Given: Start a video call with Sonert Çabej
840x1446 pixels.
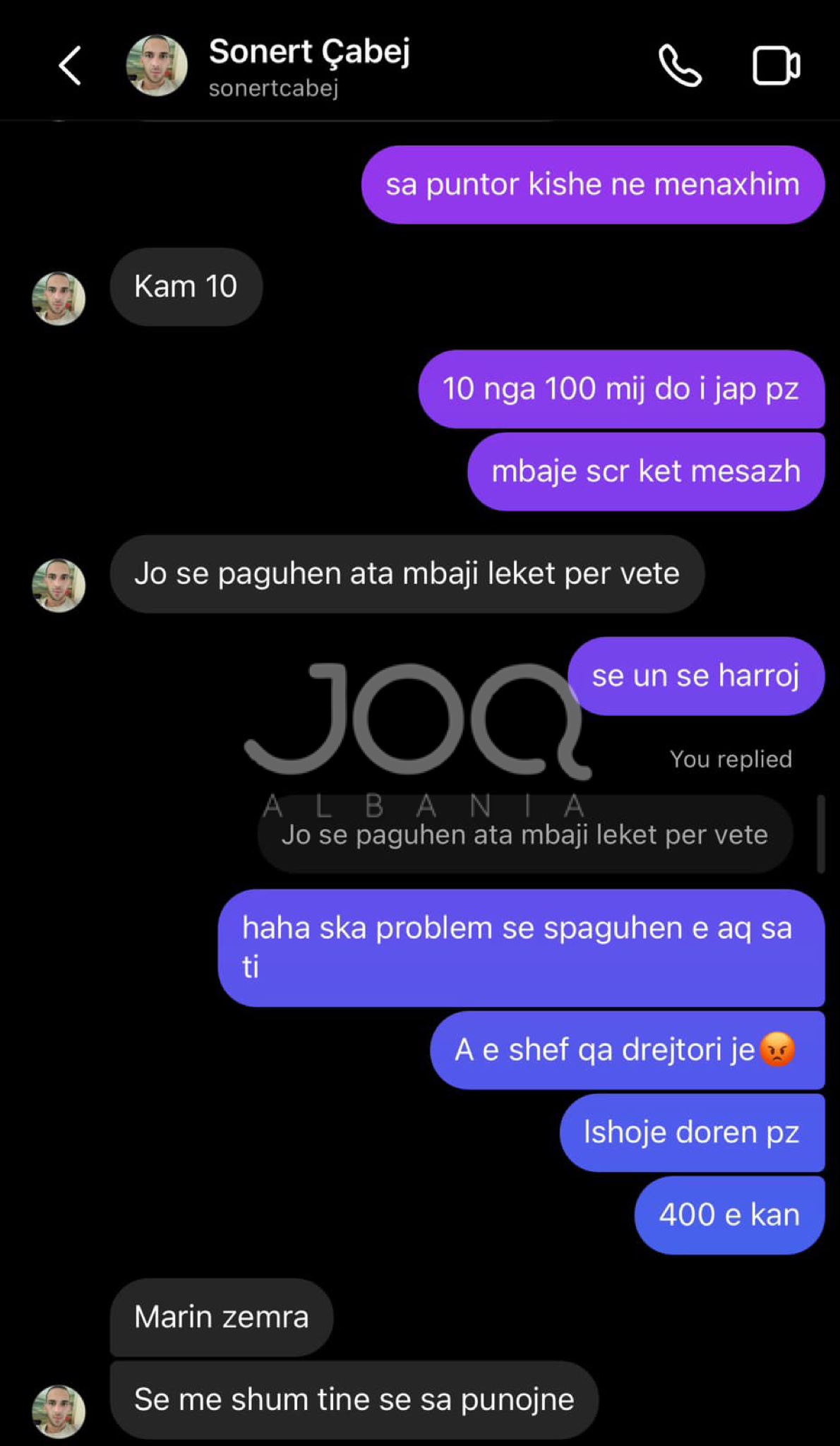Looking at the screenshot, I should 776,66.
